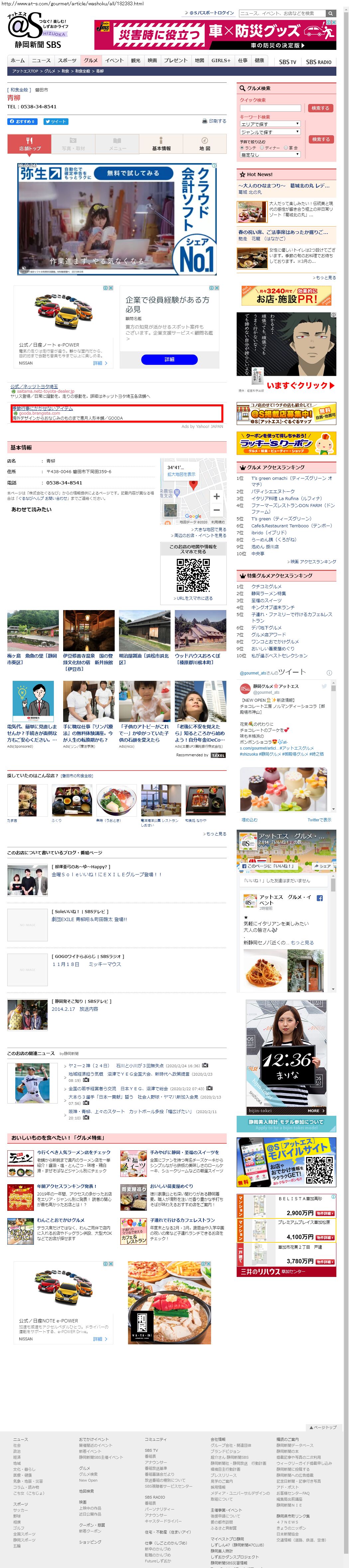The height and width of the screenshot is (1568, 349).
Task: Open the SBS TV link
Action: point(288,62)
